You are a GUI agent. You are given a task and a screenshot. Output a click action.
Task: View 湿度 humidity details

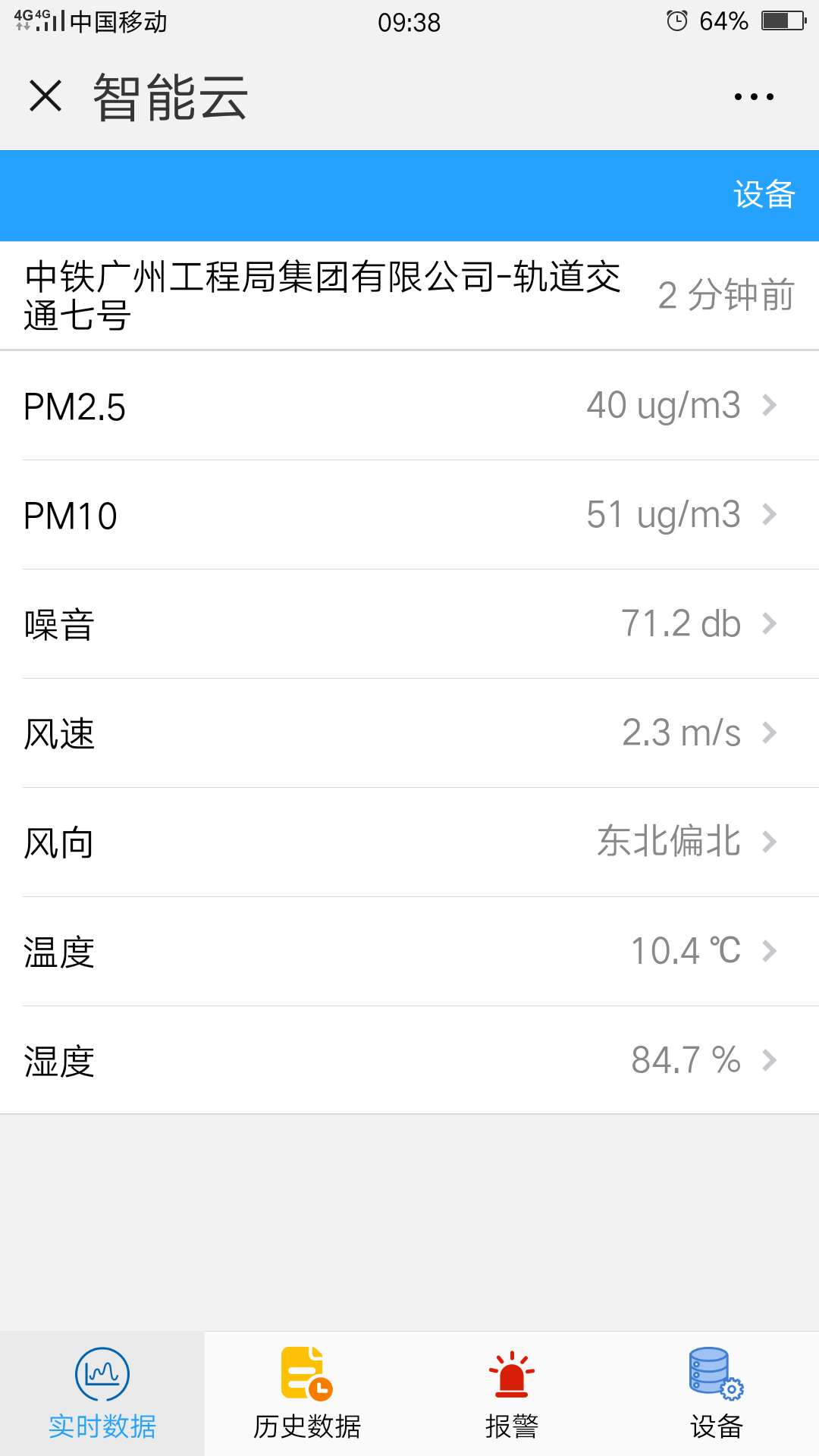409,1061
